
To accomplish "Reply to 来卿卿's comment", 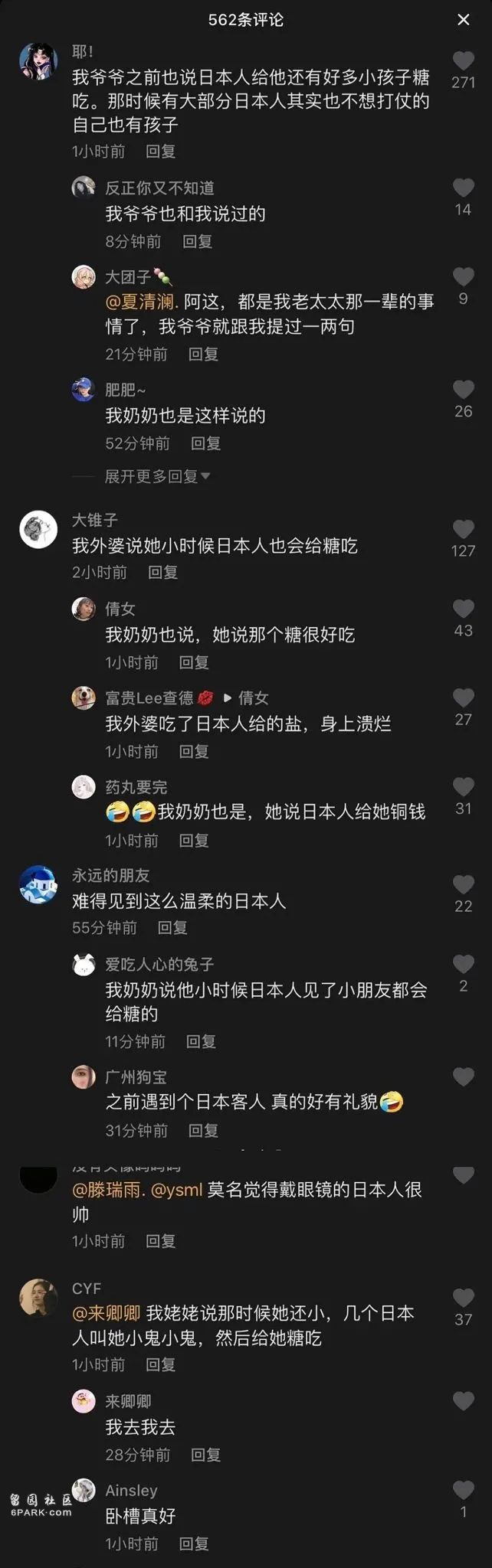I will click(205, 1455).
